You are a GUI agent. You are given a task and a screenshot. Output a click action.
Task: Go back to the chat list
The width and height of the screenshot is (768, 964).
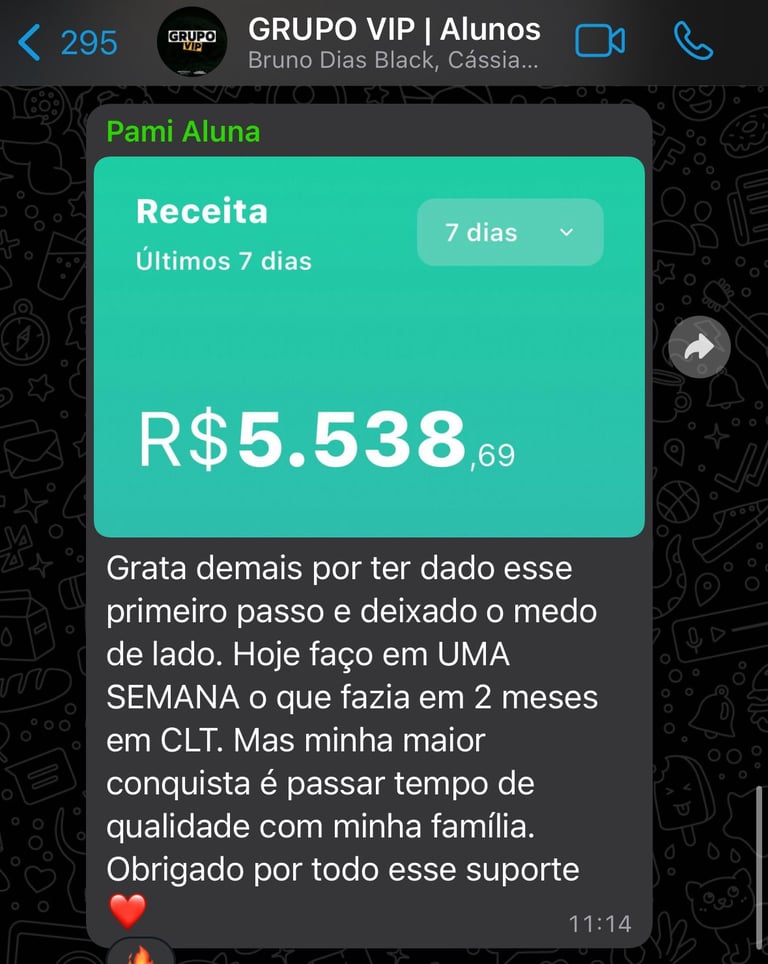(66, 43)
